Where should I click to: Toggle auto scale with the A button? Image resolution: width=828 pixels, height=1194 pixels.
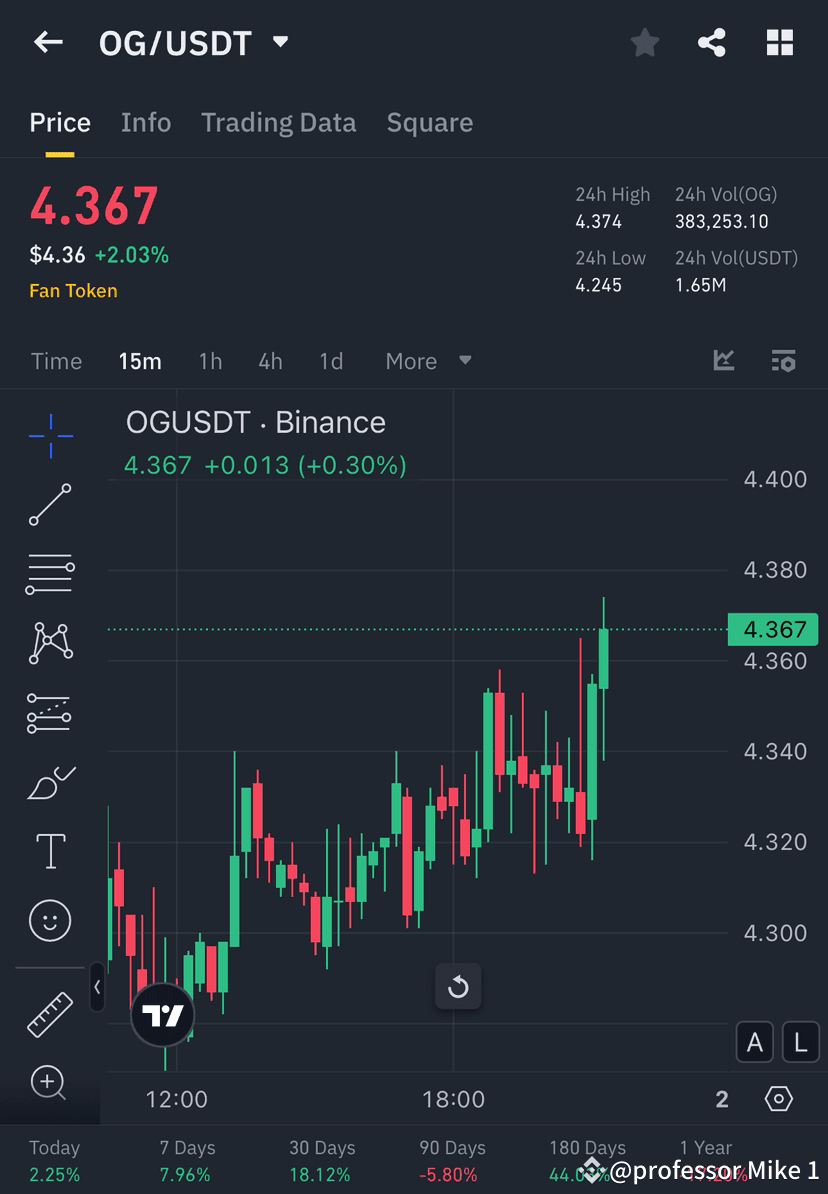tap(755, 1042)
